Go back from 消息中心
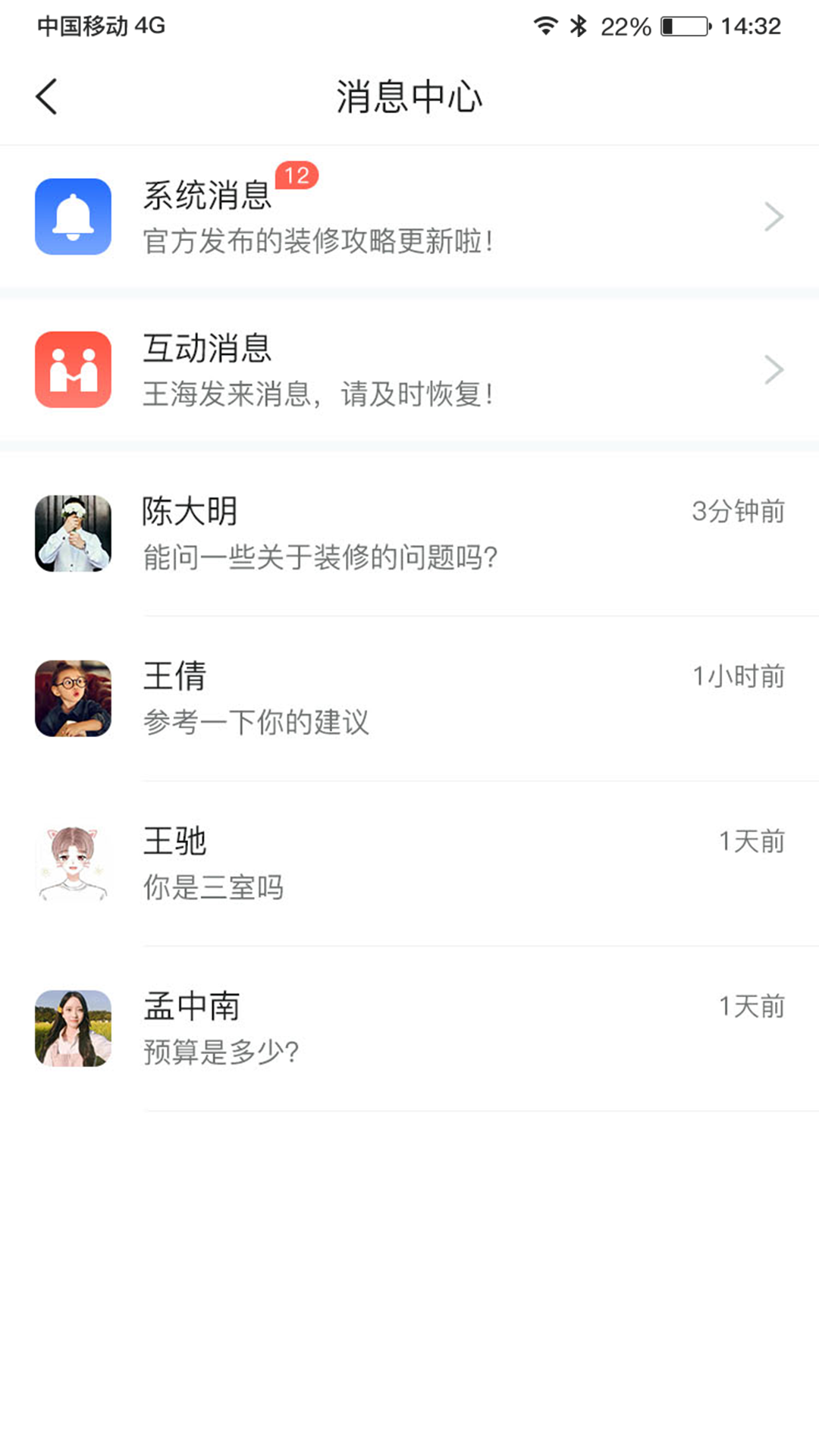This screenshot has height=1456, width=819. [x=47, y=97]
